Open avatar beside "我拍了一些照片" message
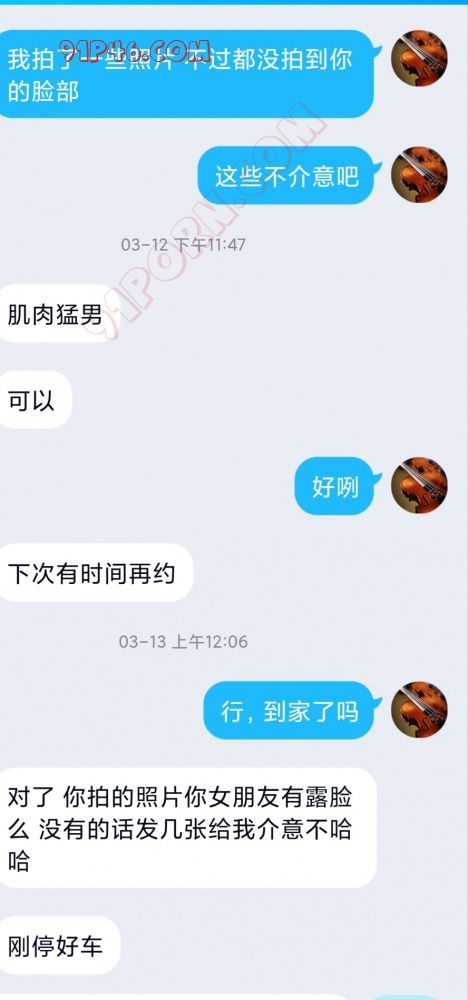Screen dimensions: 468x1000 tap(419, 58)
